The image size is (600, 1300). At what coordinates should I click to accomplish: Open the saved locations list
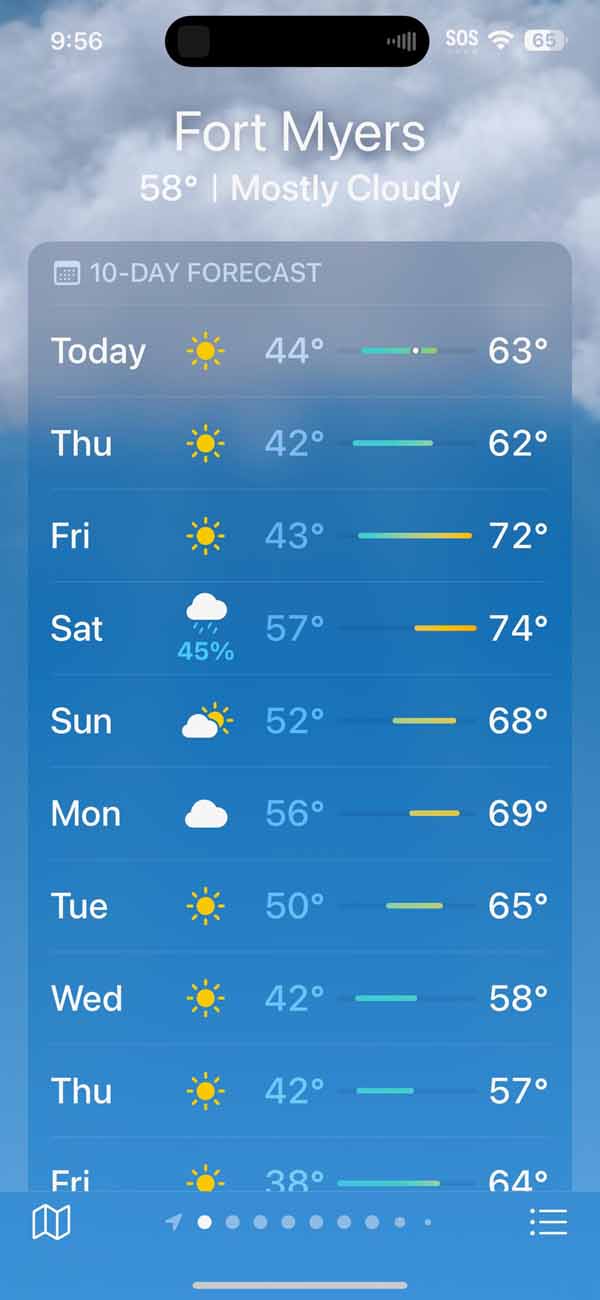click(x=548, y=1222)
